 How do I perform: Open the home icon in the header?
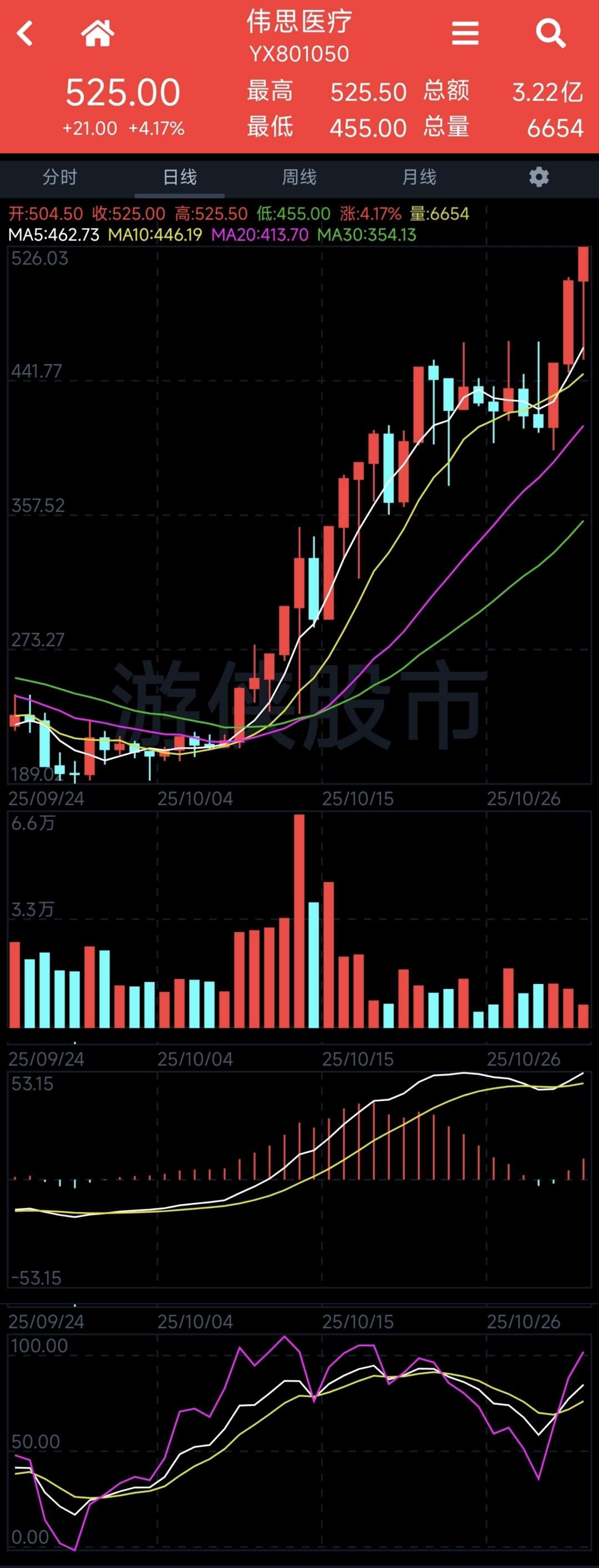click(x=97, y=33)
